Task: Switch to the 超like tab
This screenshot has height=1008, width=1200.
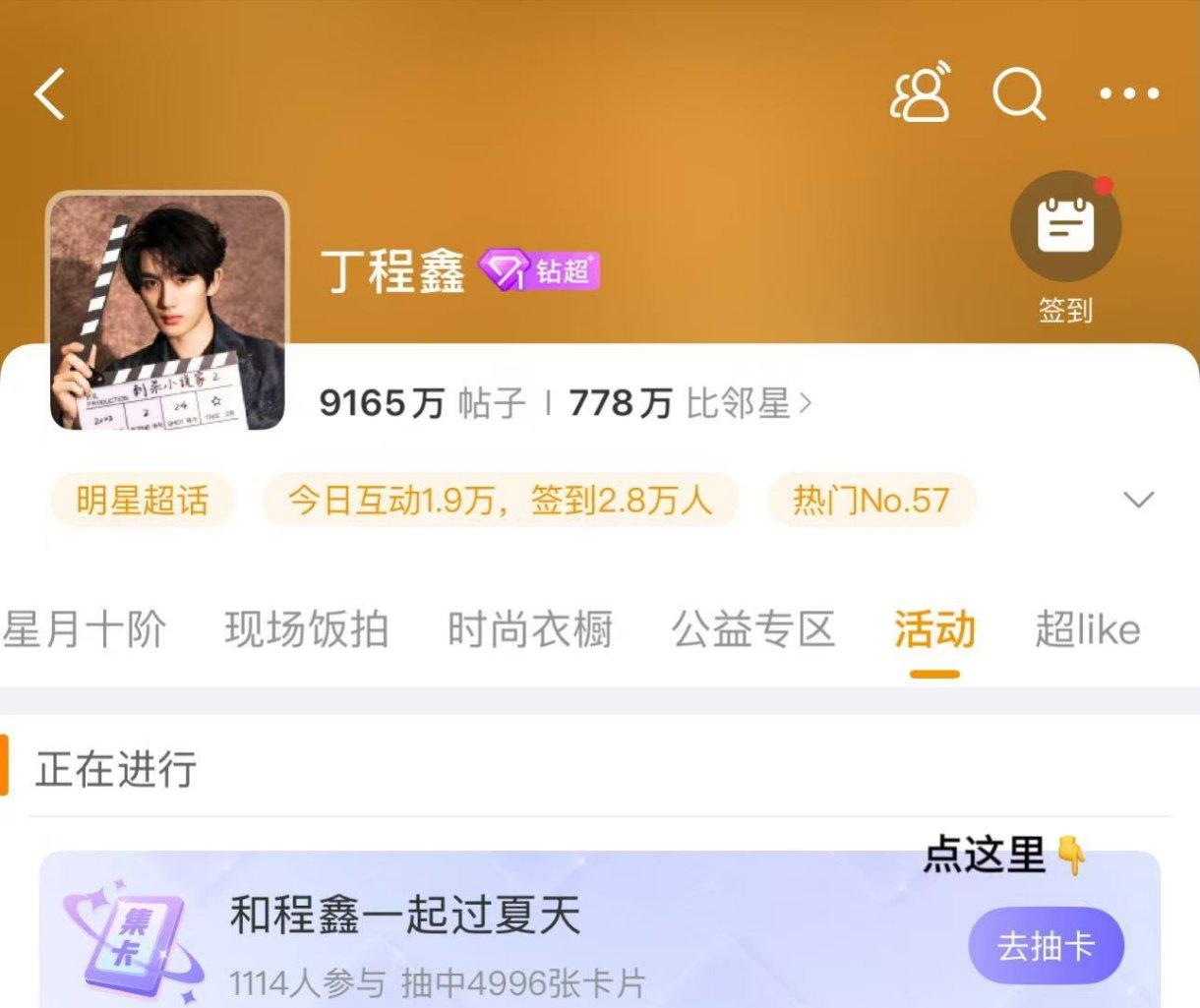Action: click(x=1087, y=629)
